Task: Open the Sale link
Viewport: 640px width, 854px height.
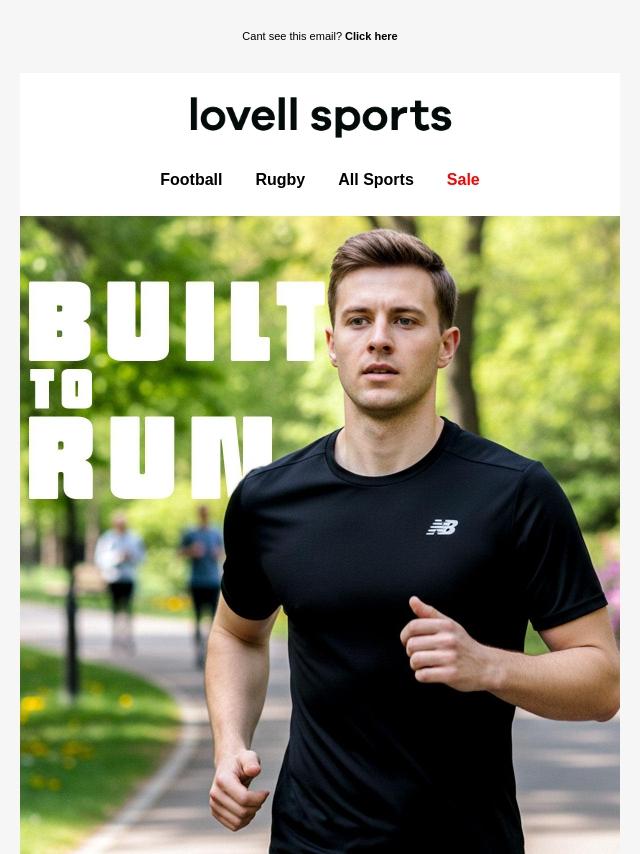Action: coord(463,180)
